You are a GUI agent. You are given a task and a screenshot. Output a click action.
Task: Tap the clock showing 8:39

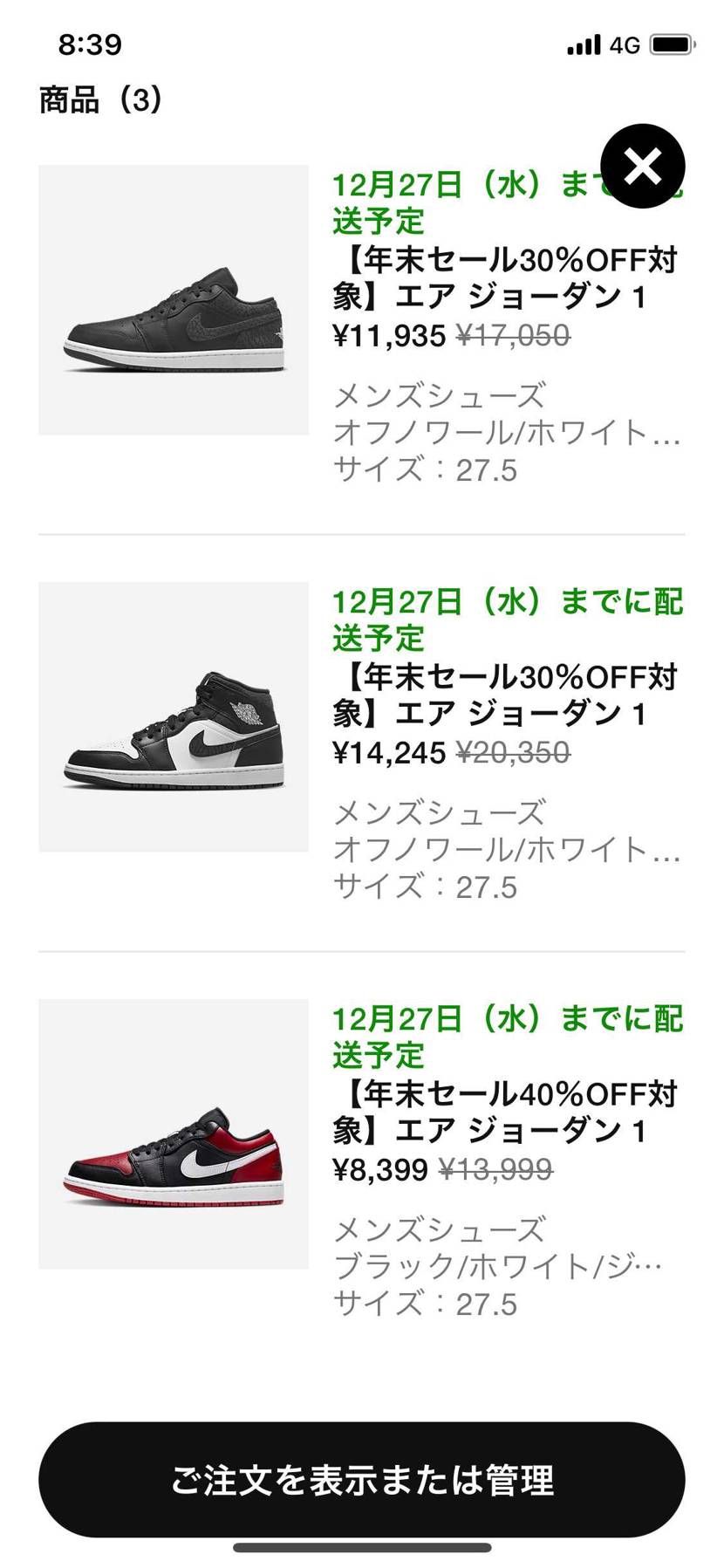coord(90,45)
